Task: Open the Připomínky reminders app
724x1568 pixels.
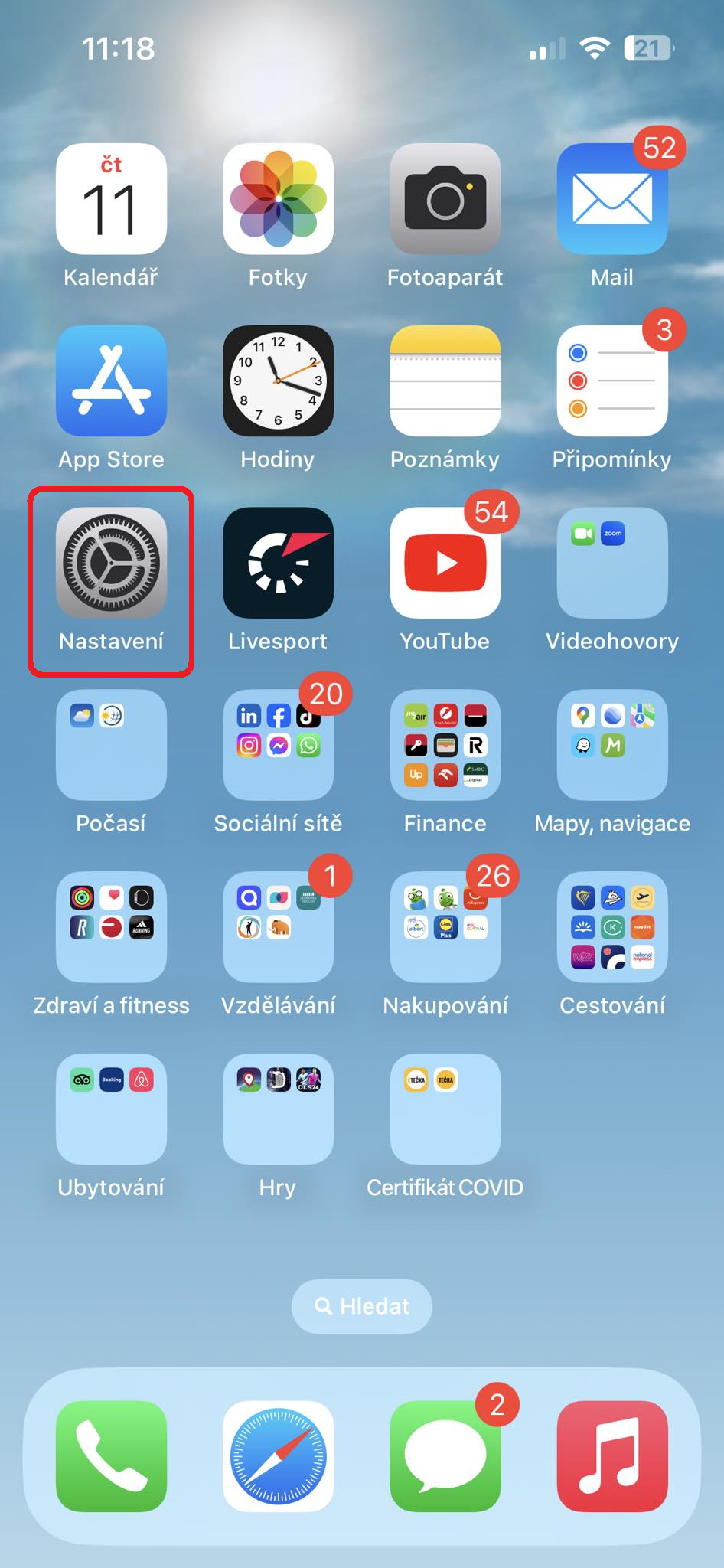Action: (x=612, y=381)
